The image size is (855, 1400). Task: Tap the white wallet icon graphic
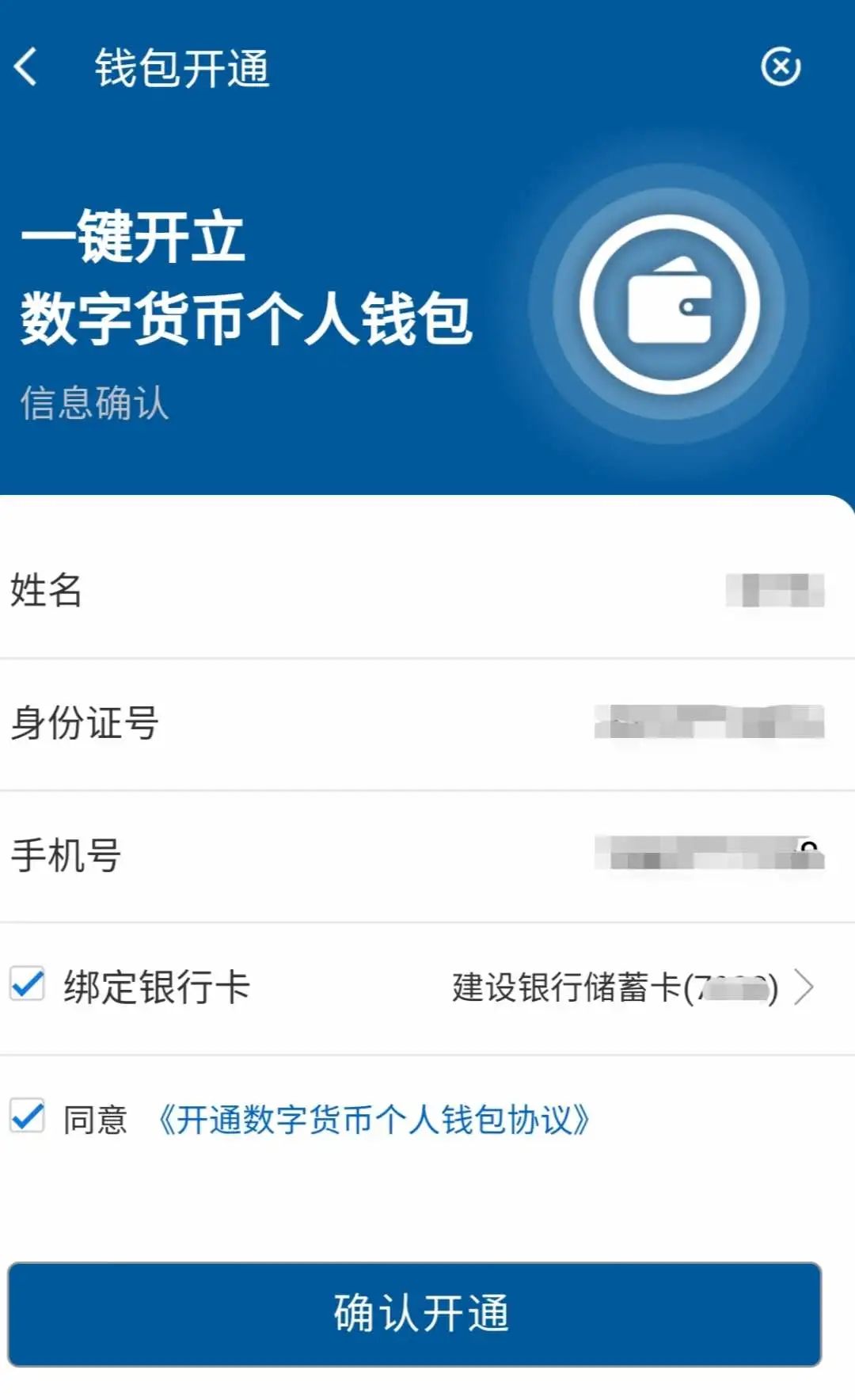point(669,305)
